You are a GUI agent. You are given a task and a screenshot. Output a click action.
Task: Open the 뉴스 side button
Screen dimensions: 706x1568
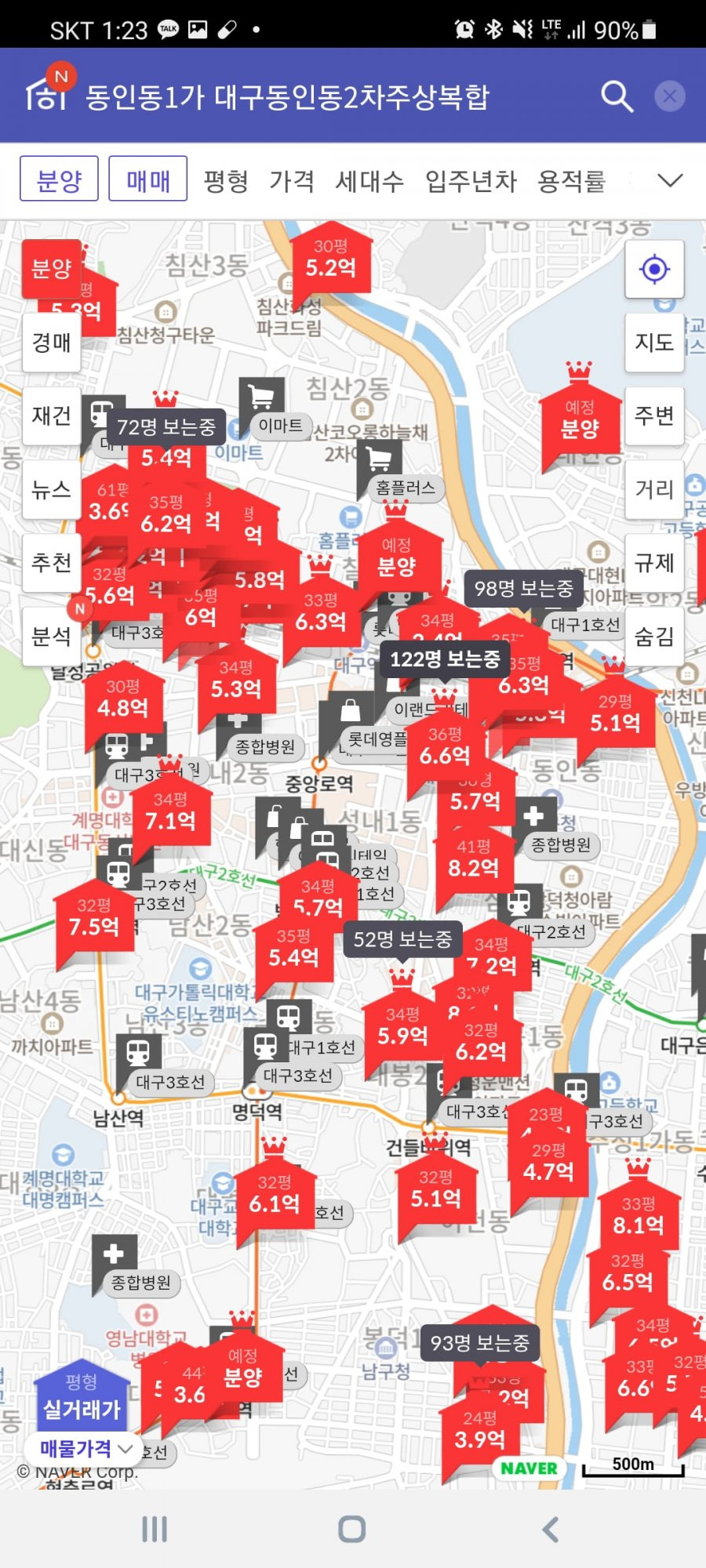[52, 489]
